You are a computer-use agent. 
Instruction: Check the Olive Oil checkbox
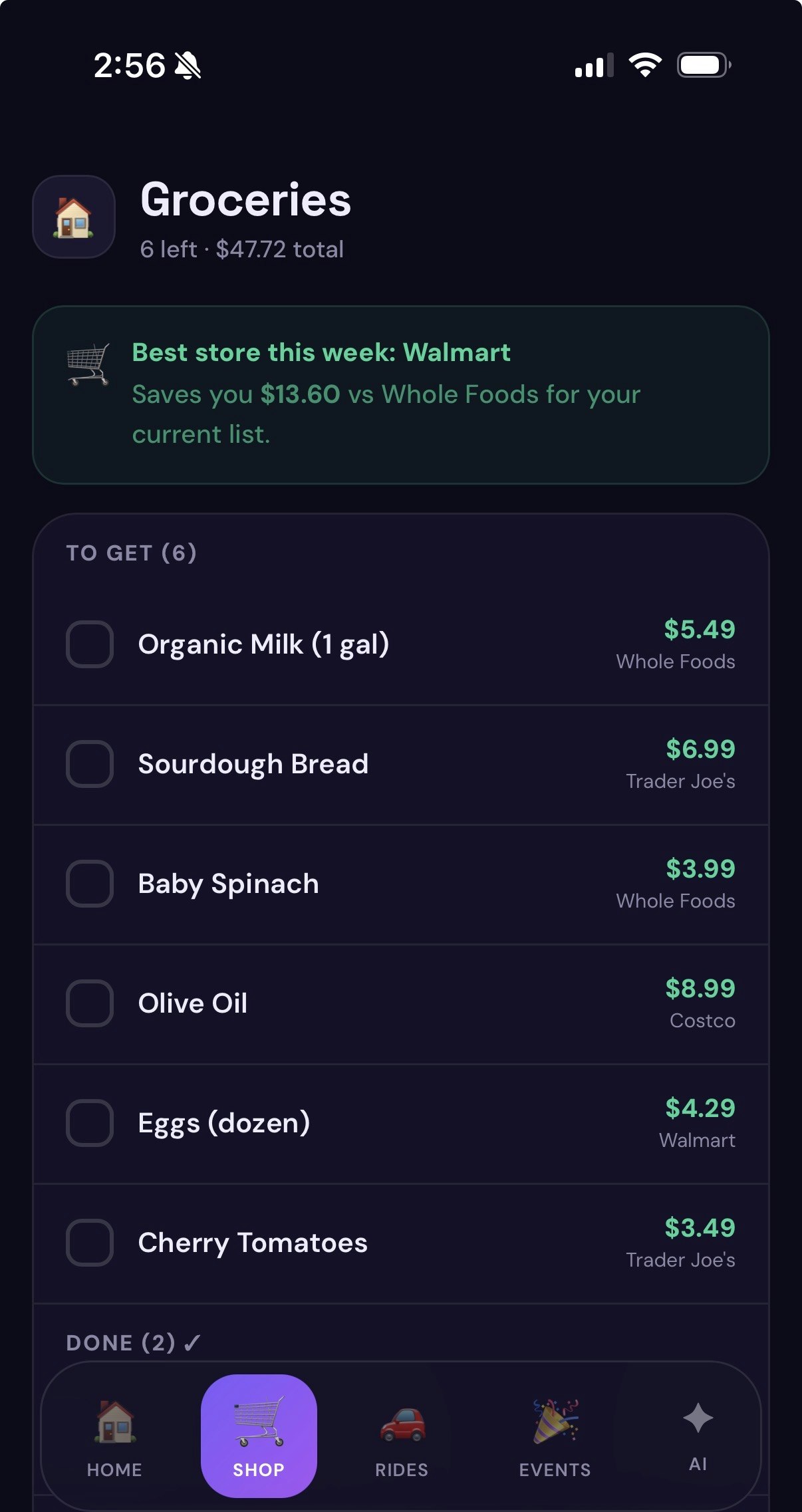pyautogui.click(x=90, y=1003)
